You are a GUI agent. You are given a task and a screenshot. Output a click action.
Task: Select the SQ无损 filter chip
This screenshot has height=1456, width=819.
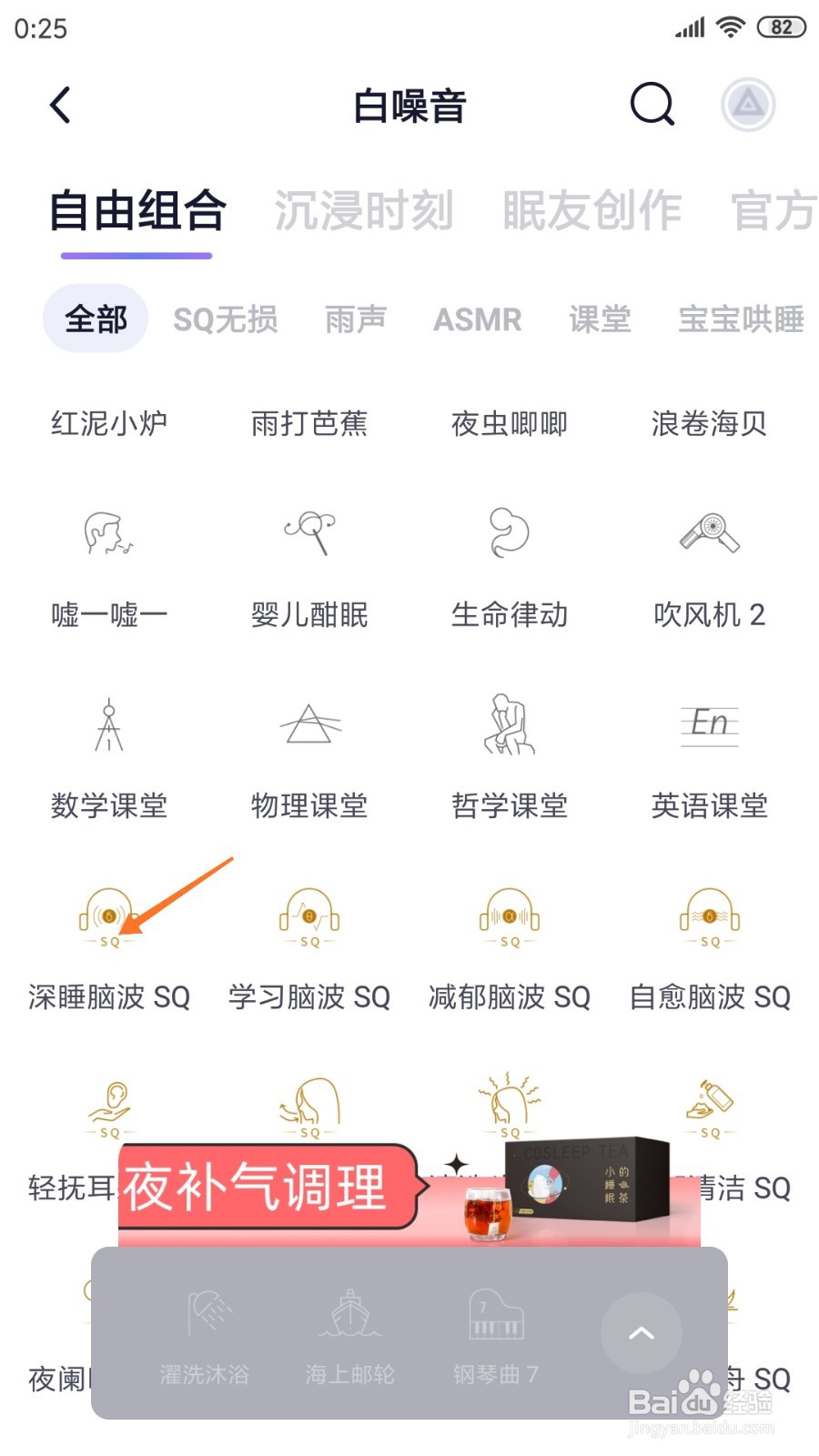click(226, 319)
